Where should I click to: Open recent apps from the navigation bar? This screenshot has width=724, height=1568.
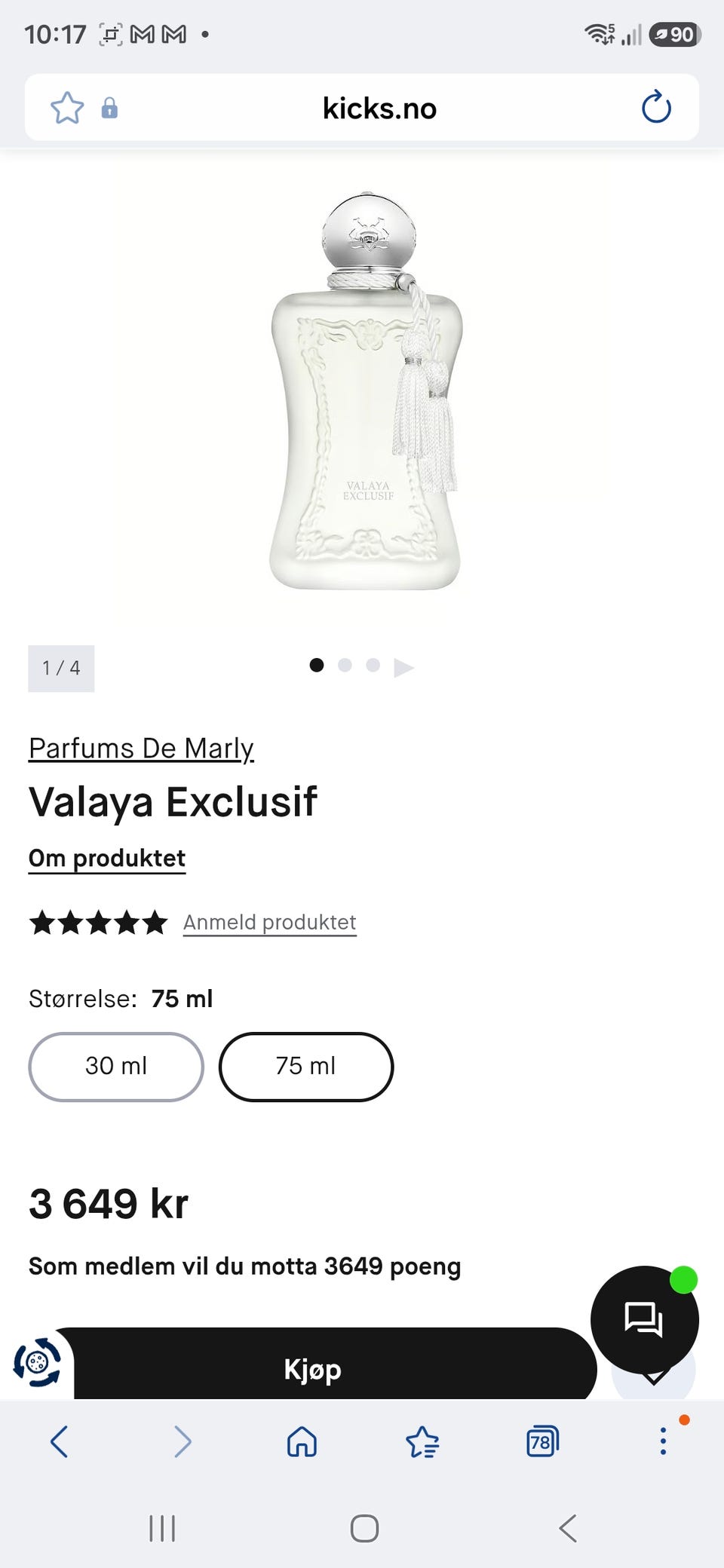click(162, 1529)
